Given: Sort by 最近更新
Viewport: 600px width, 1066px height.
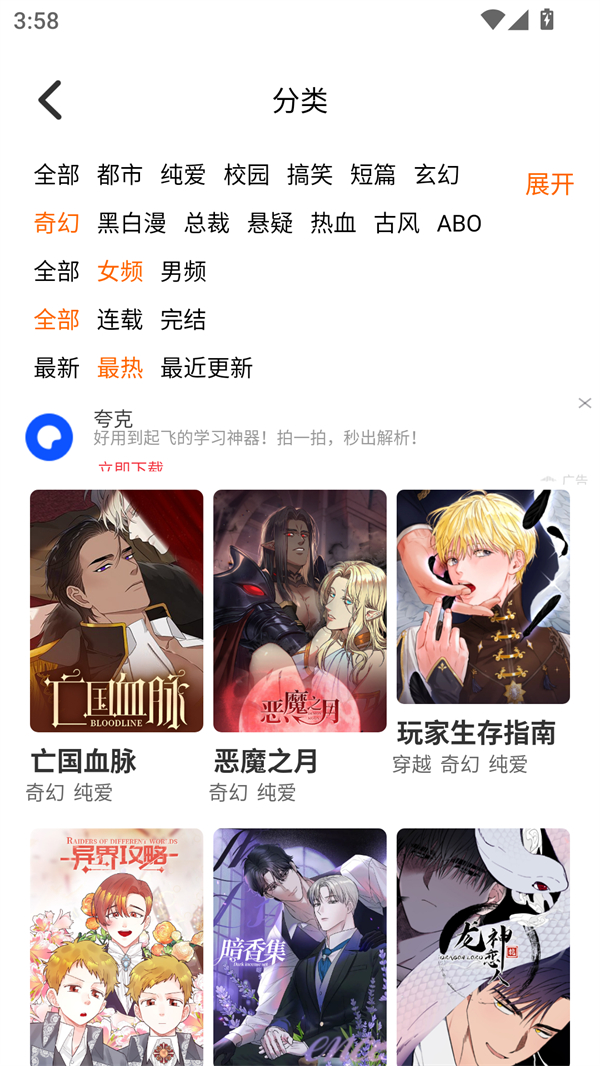Looking at the screenshot, I should [x=206, y=368].
